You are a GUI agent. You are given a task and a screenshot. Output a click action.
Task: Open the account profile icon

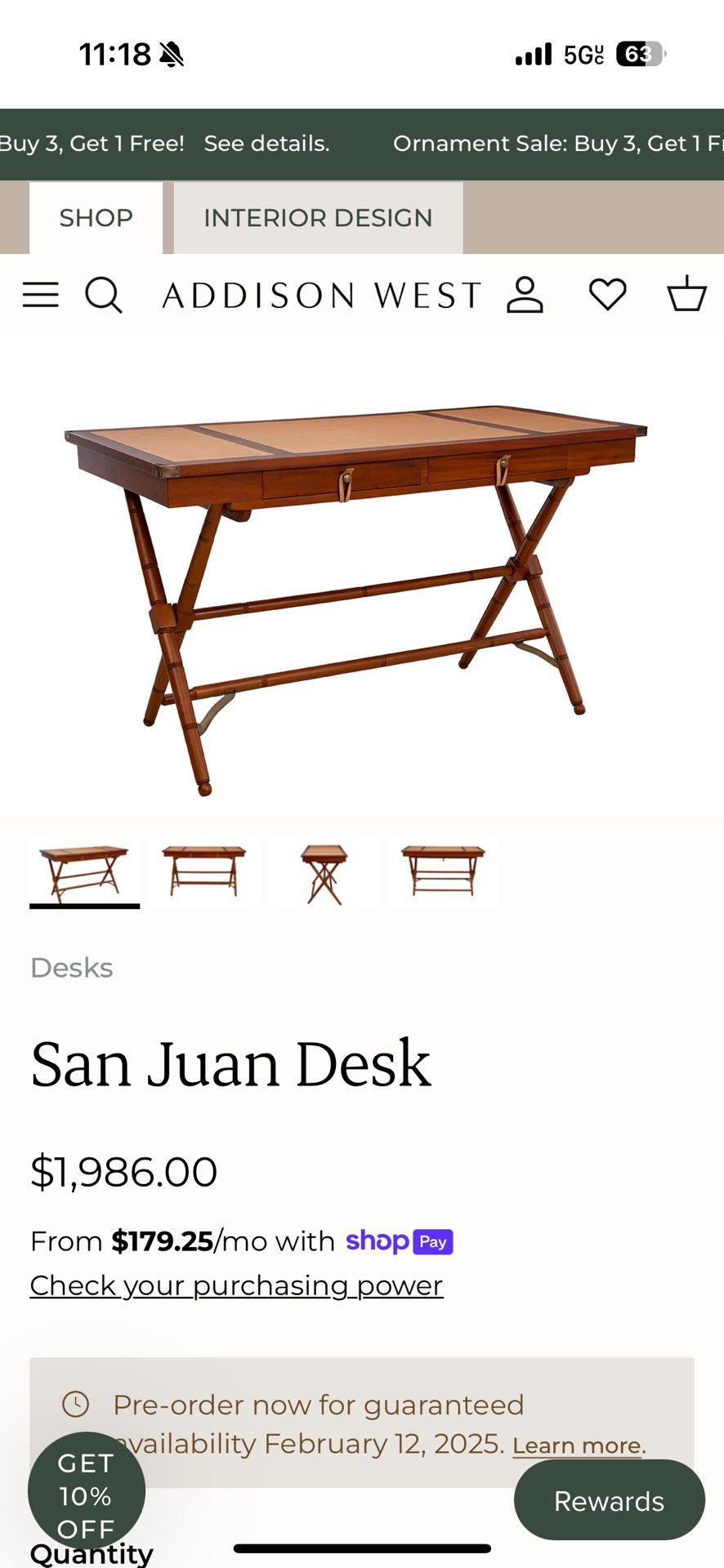525,295
